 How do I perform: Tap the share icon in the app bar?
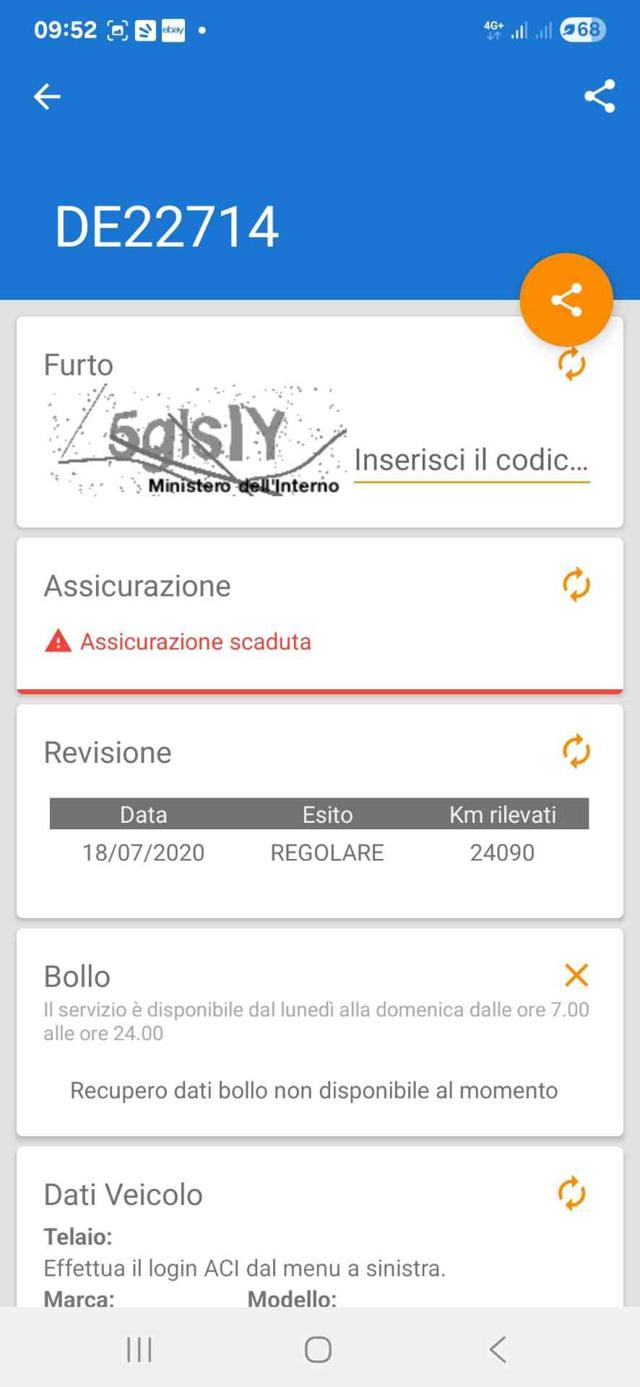599,96
